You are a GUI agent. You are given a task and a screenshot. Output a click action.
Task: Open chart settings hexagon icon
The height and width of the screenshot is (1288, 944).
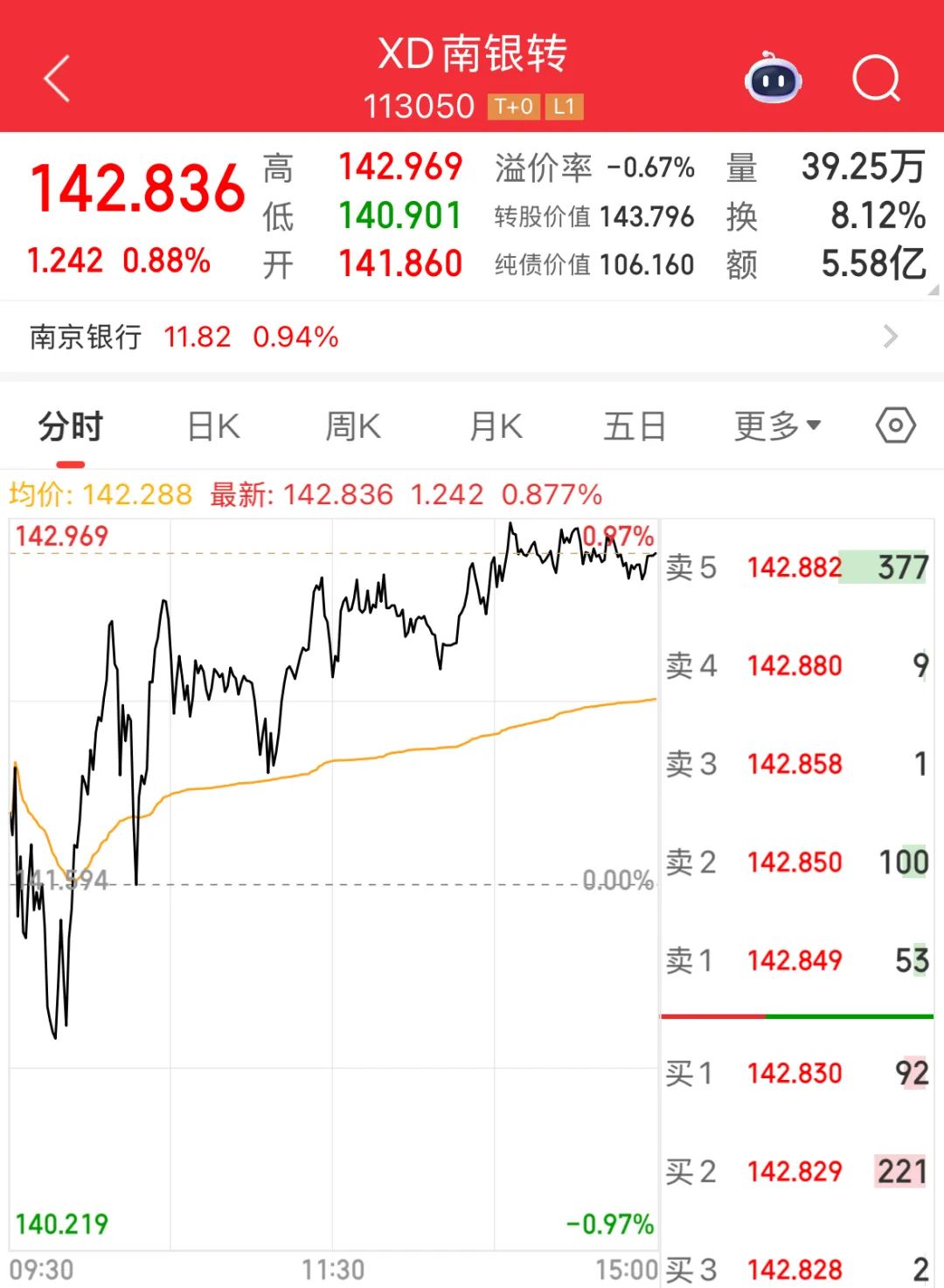pos(895,426)
